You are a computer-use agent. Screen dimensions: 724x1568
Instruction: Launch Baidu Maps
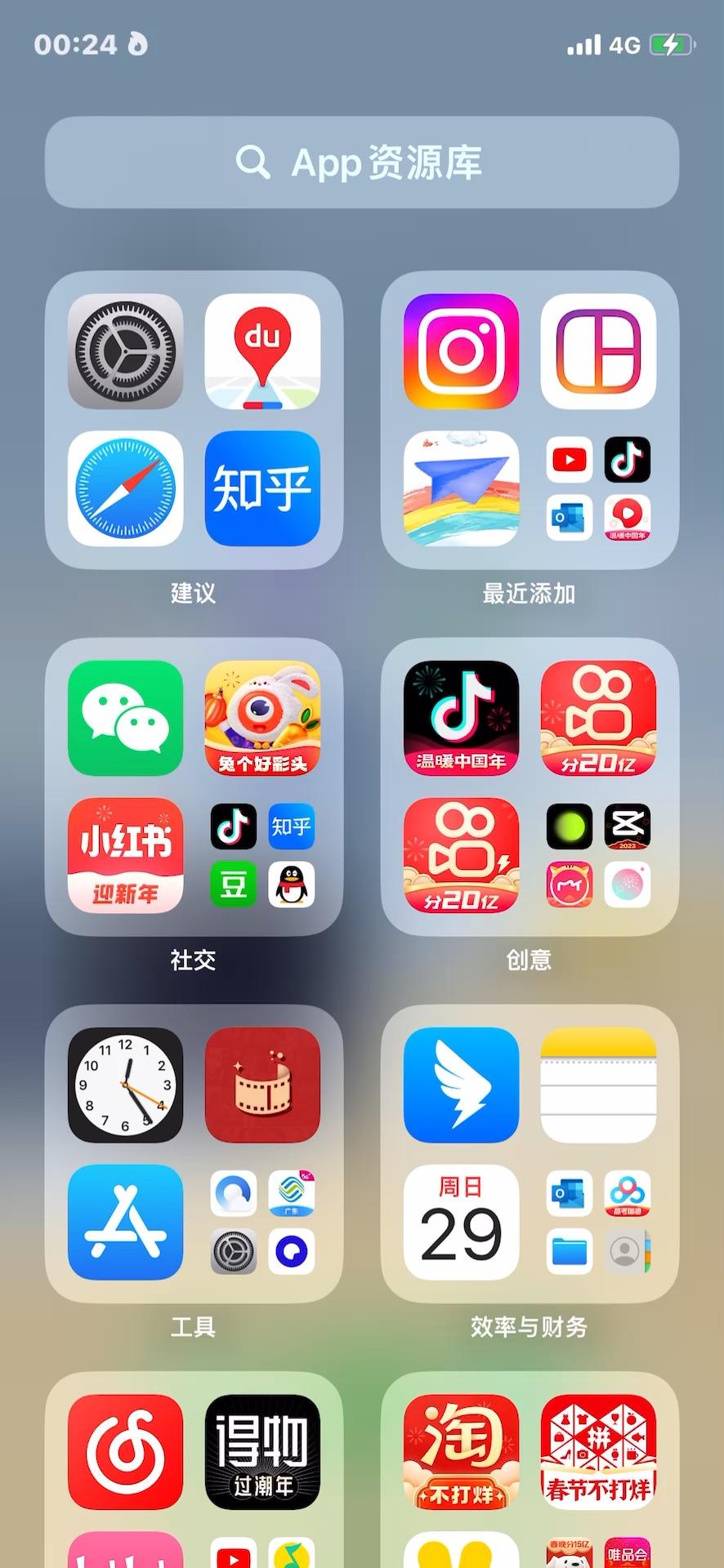tap(262, 351)
